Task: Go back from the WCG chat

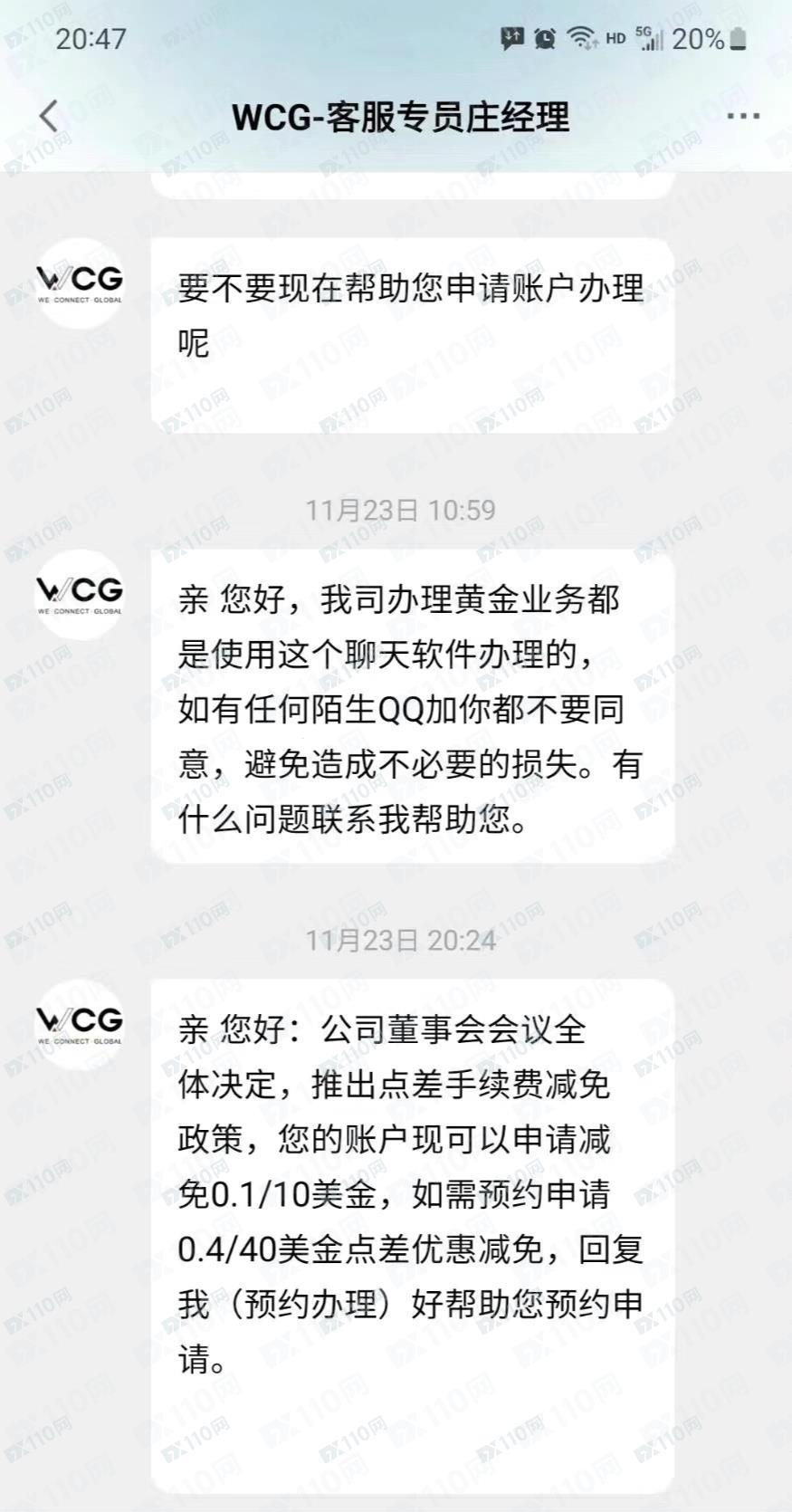Action: (49, 116)
